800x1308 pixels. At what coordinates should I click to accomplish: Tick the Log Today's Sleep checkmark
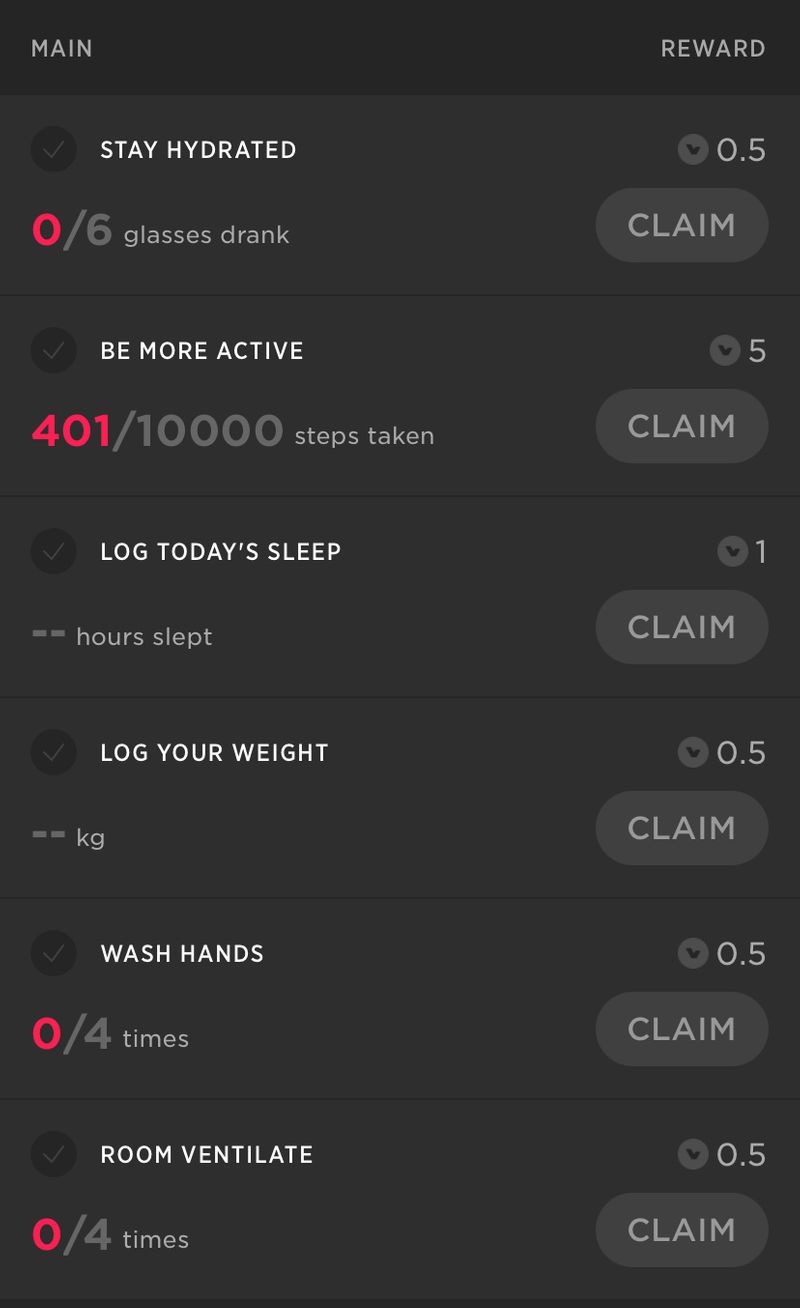[x=54, y=552]
